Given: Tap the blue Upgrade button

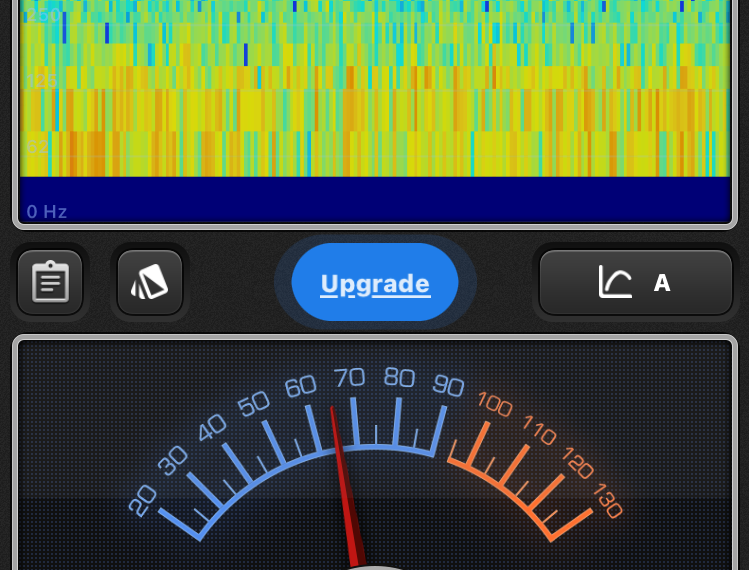Looking at the screenshot, I should pyautogui.click(x=375, y=283).
